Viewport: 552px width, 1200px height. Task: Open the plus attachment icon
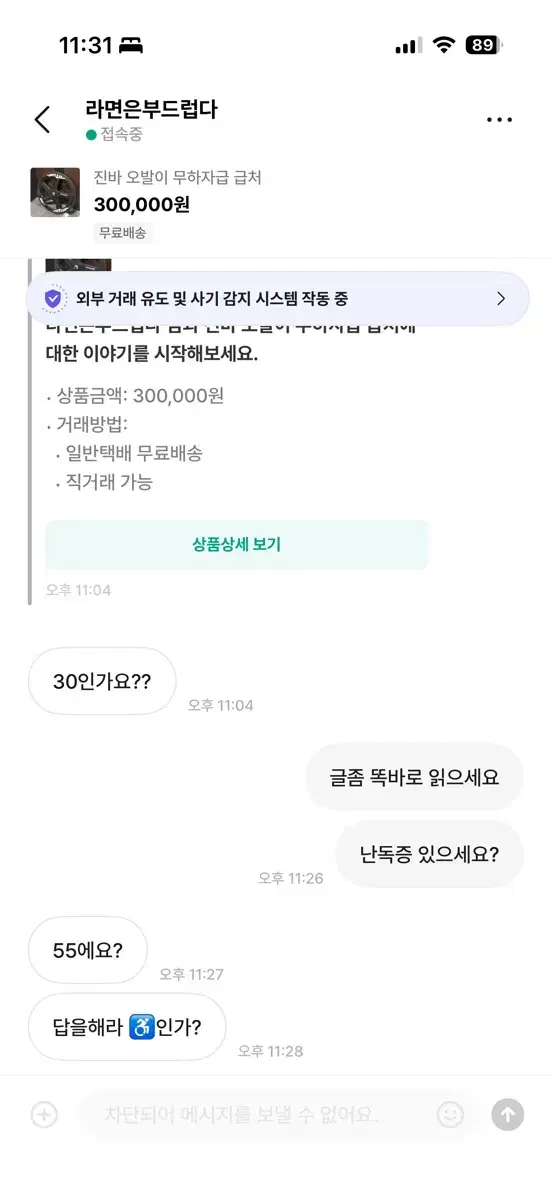[x=44, y=1115]
